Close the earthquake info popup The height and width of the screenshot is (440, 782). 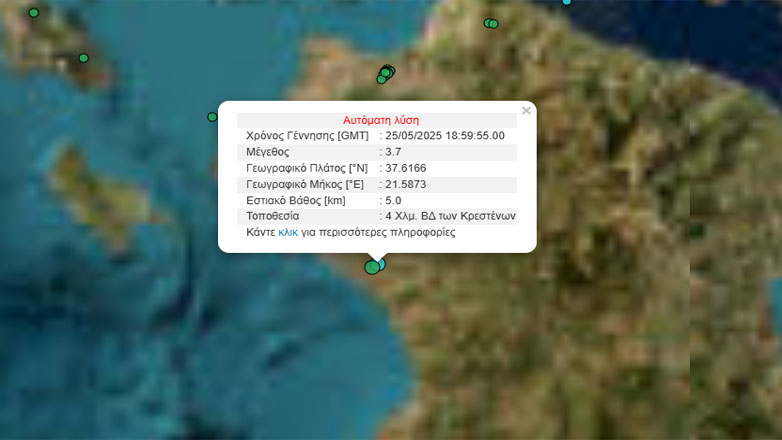click(526, 111)
